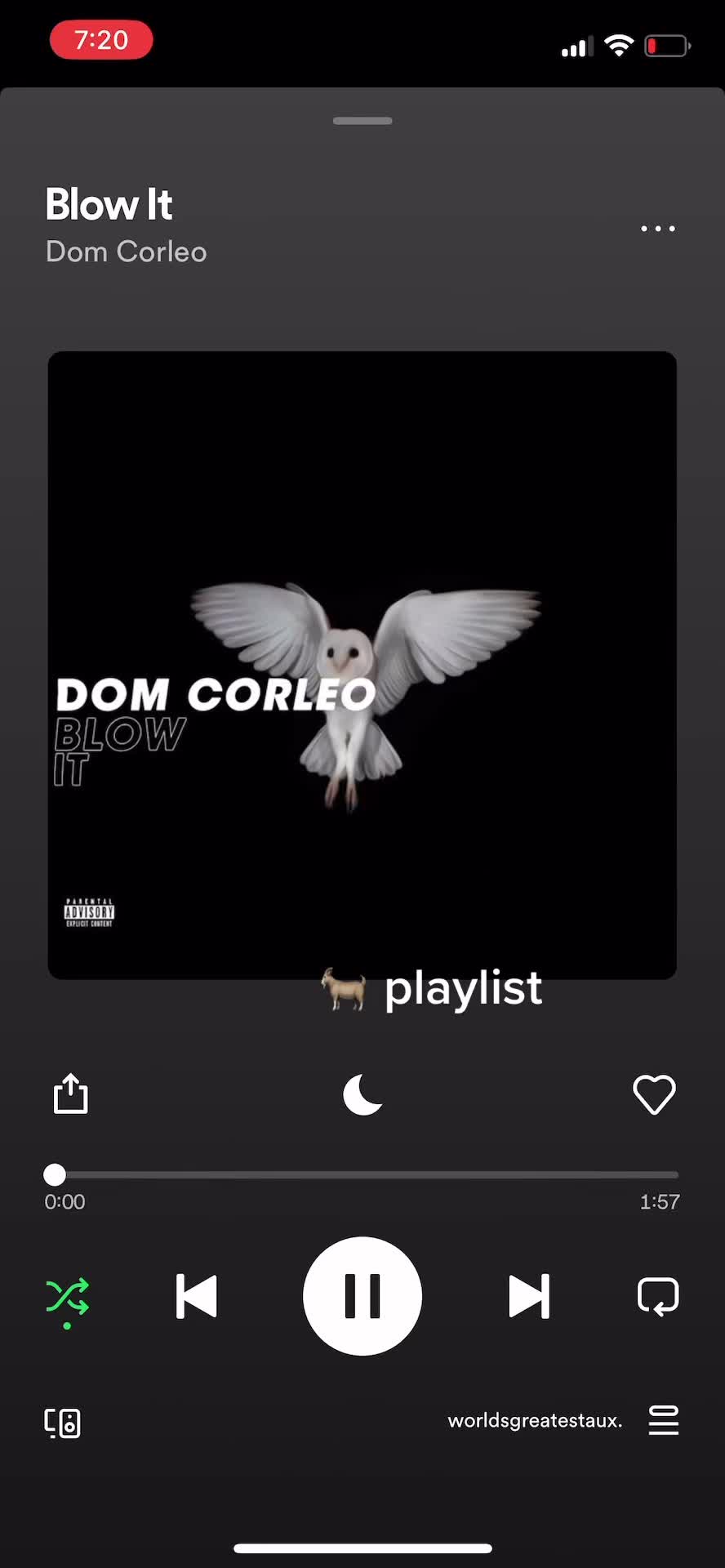Tap the Blow It album artwork
The image size is (725, 1568).
point(362,665)
